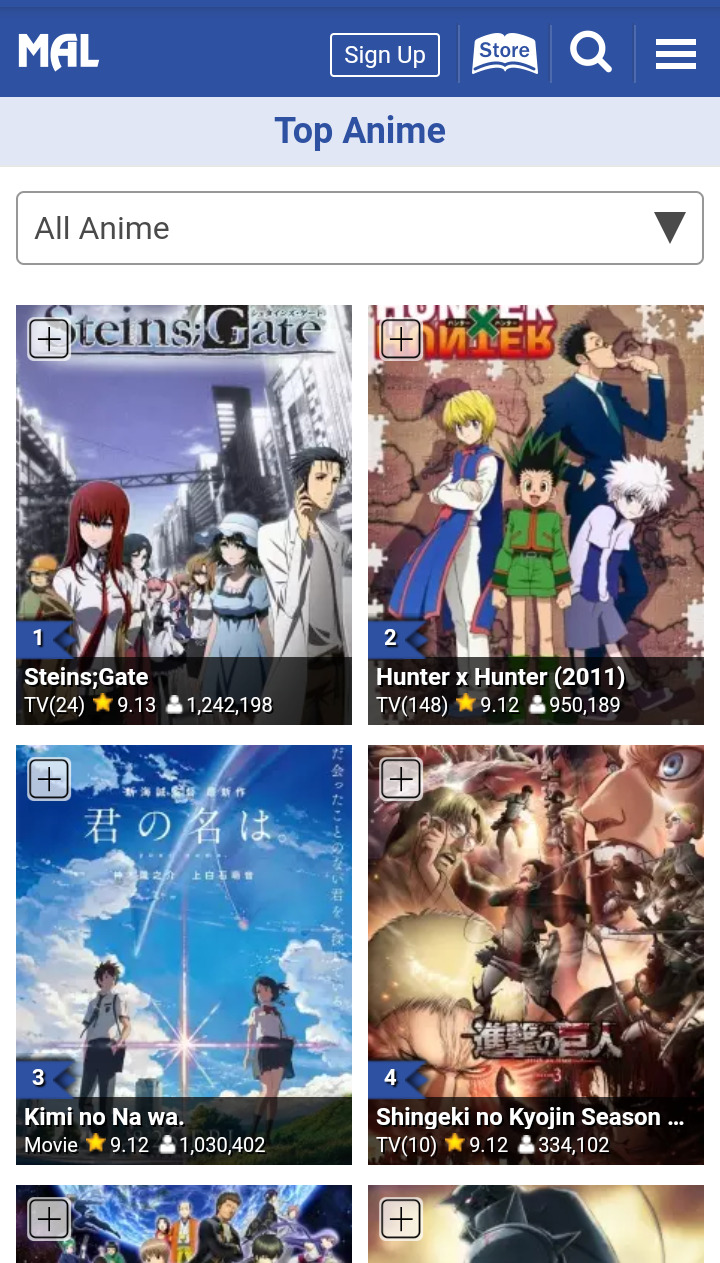The image size is (720, 1263).
Task: Add Steins;Gate to list with plus icon
Action: click(49, 339)
